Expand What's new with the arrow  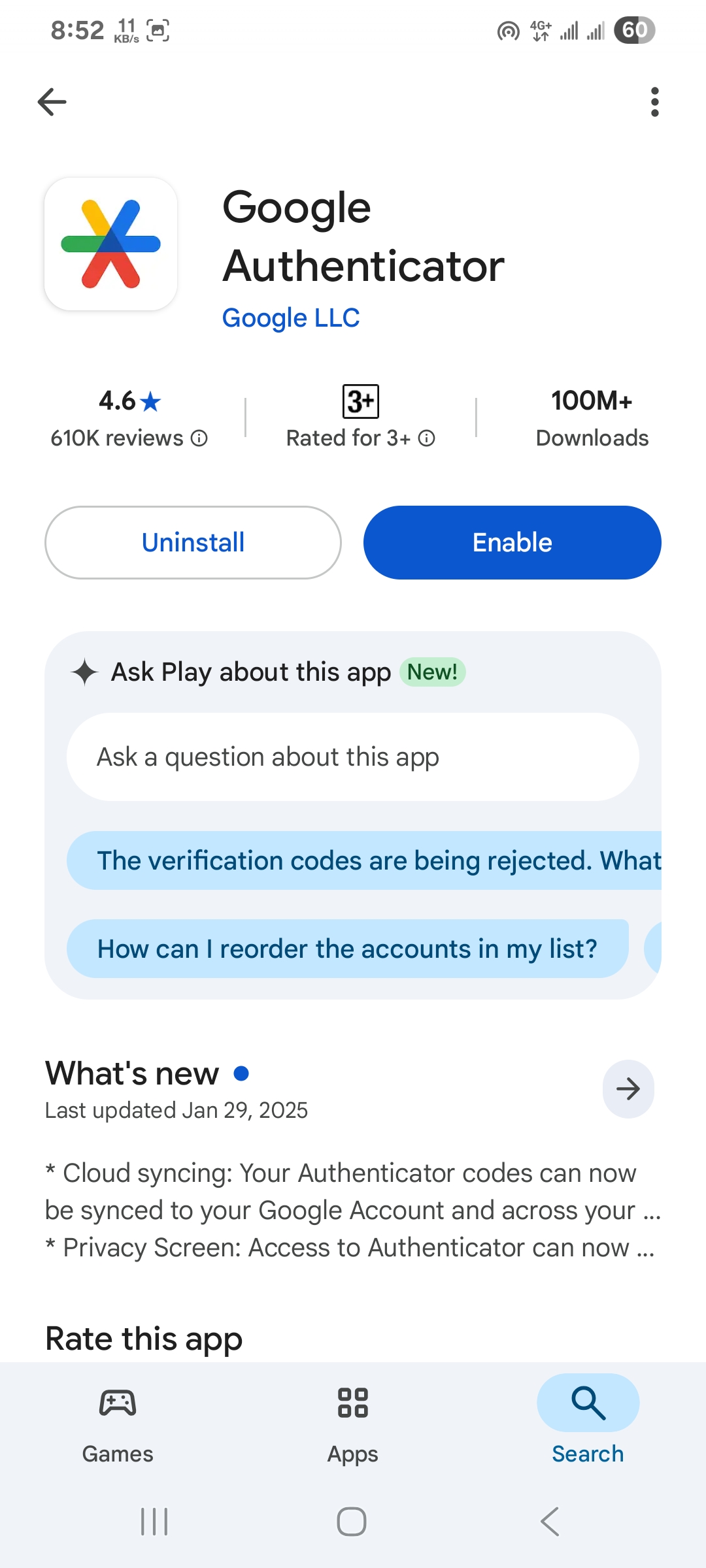pos(628,1089)
